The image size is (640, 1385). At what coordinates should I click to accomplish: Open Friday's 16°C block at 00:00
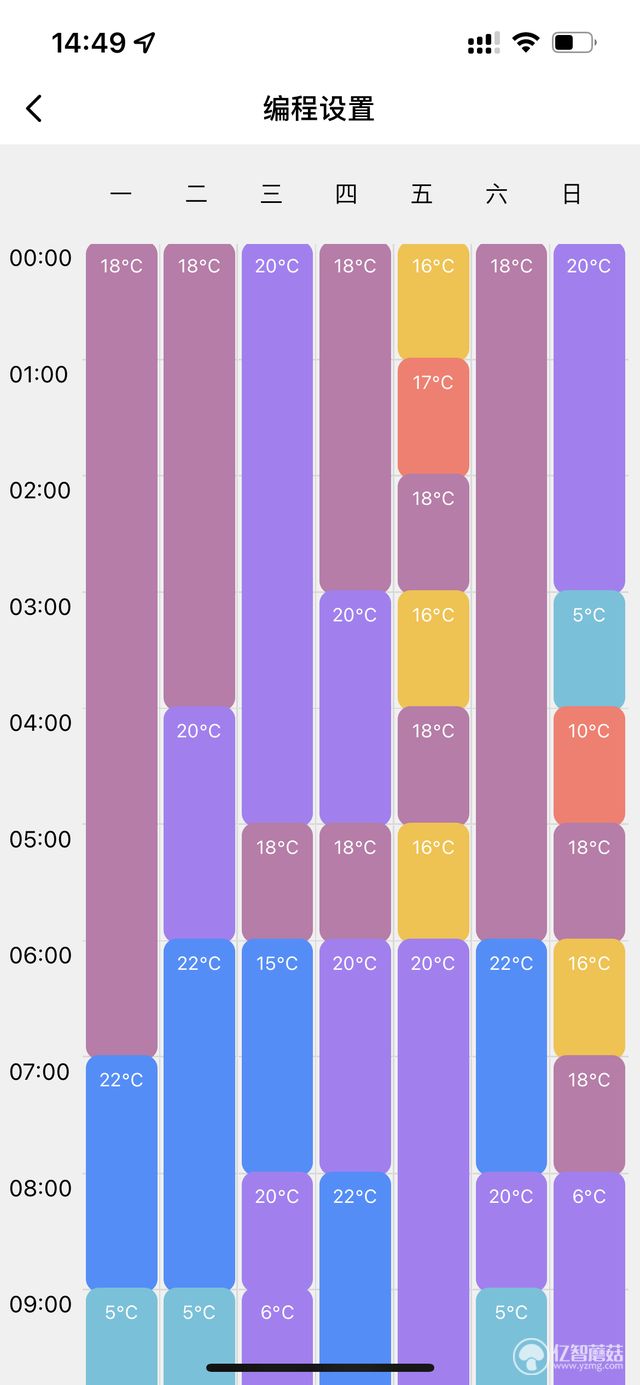click(433, 301)
